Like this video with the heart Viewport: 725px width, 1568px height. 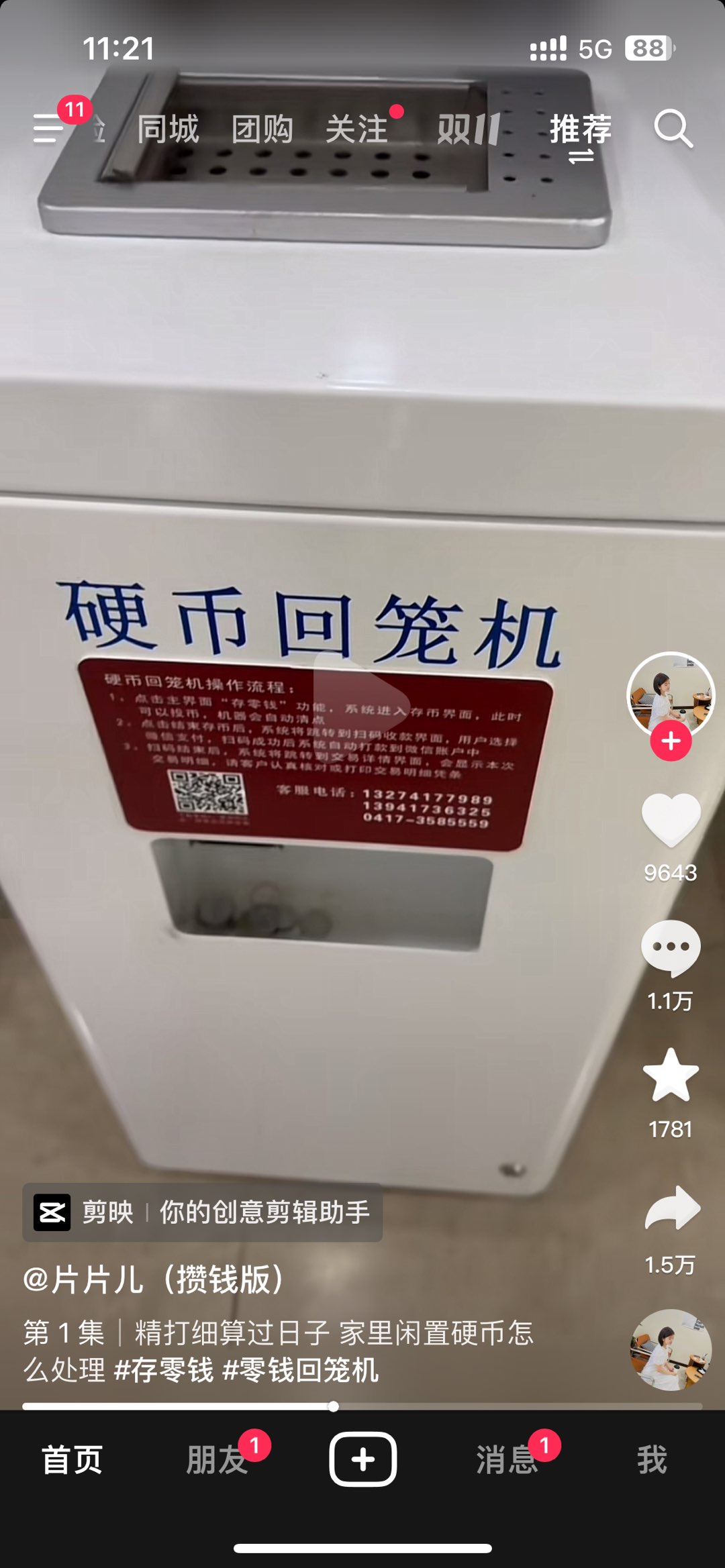click(671, 819)
